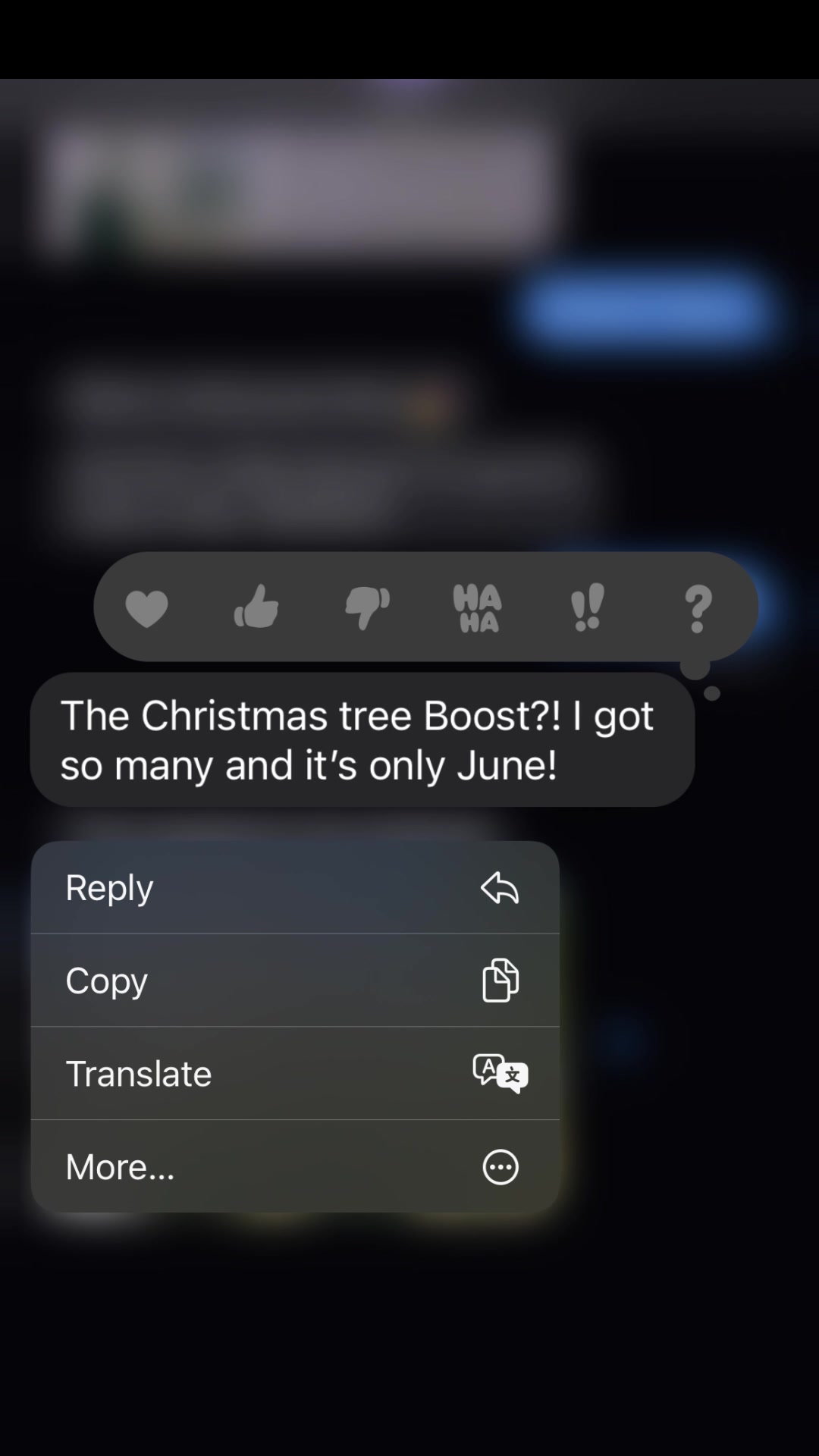819x1456 pixels.
Task: Select Reply in the context menu
Action: coord(294,887)
